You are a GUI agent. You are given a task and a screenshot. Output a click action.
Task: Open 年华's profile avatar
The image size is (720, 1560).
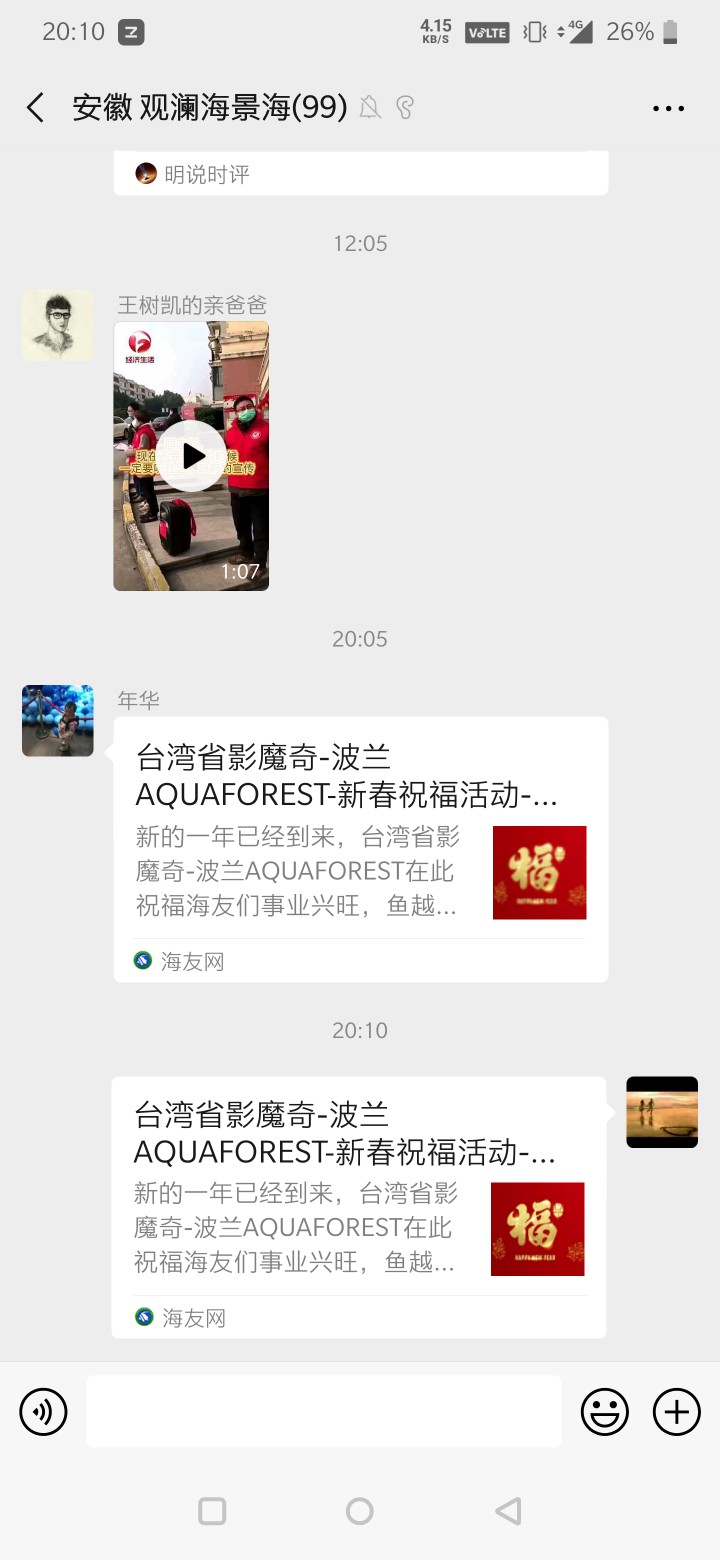[58, 721]
